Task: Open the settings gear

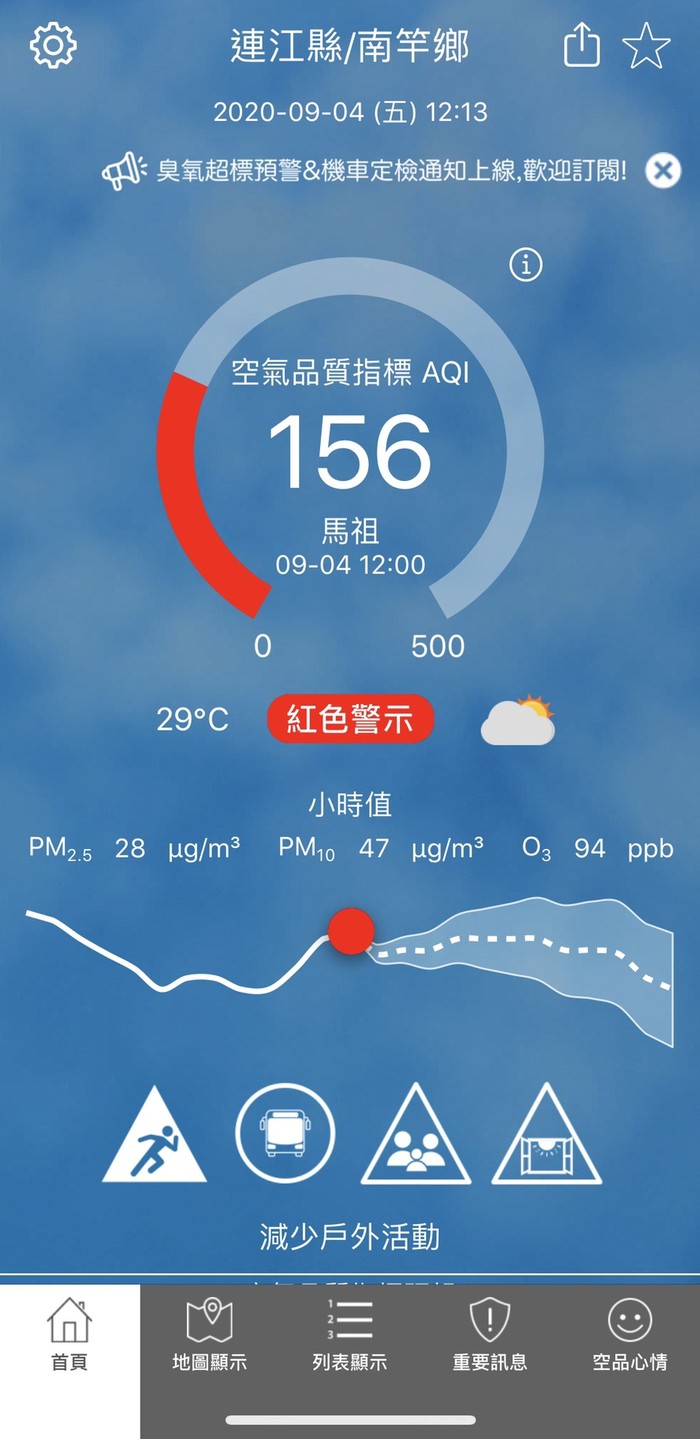Action: coord(53,46)
